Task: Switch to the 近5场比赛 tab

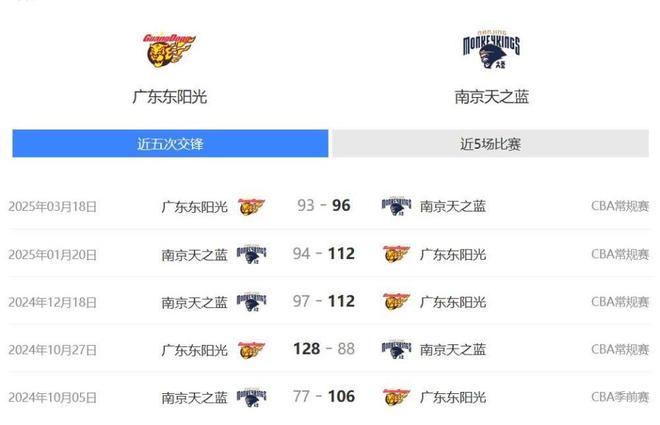Action: click(490, 144)
